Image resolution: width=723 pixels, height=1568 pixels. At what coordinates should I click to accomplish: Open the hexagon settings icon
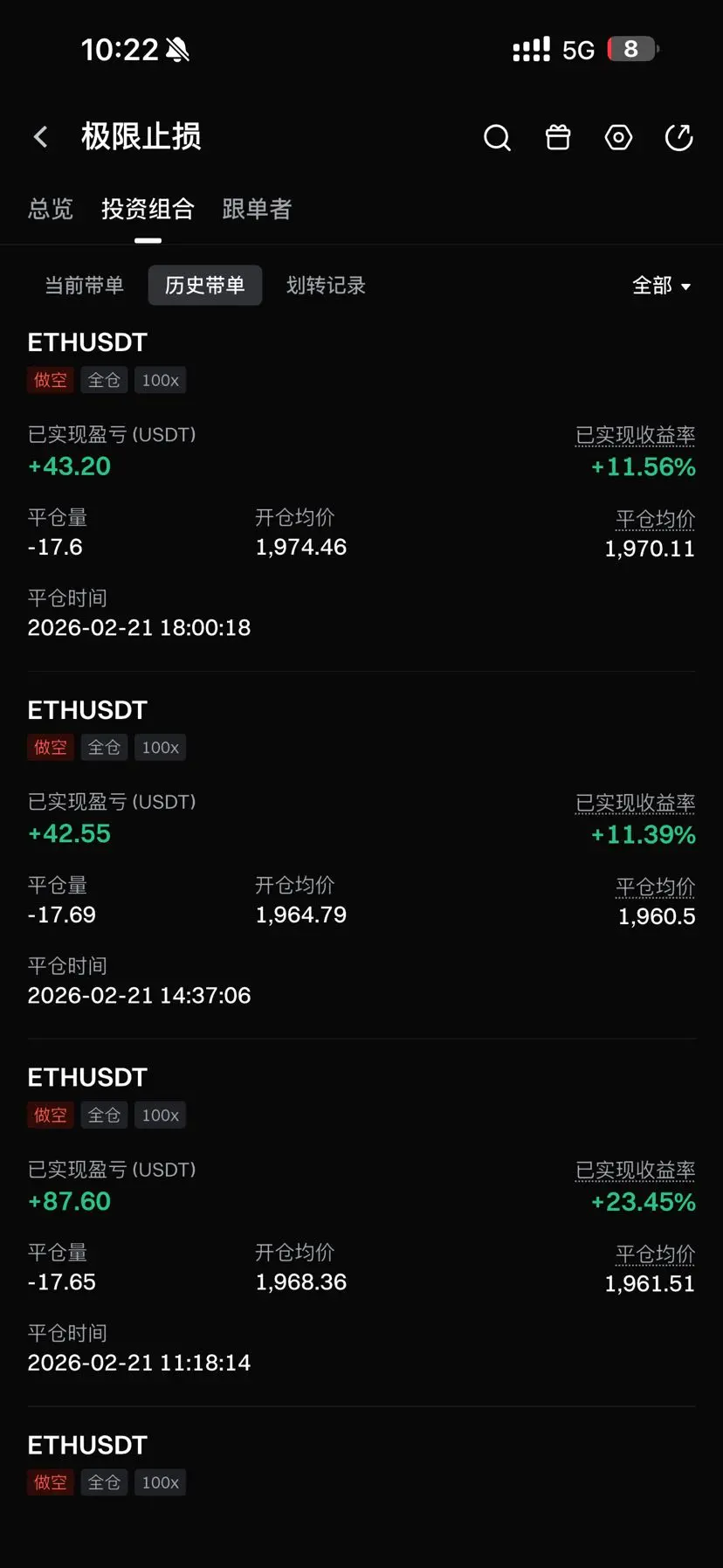[618, 137]
